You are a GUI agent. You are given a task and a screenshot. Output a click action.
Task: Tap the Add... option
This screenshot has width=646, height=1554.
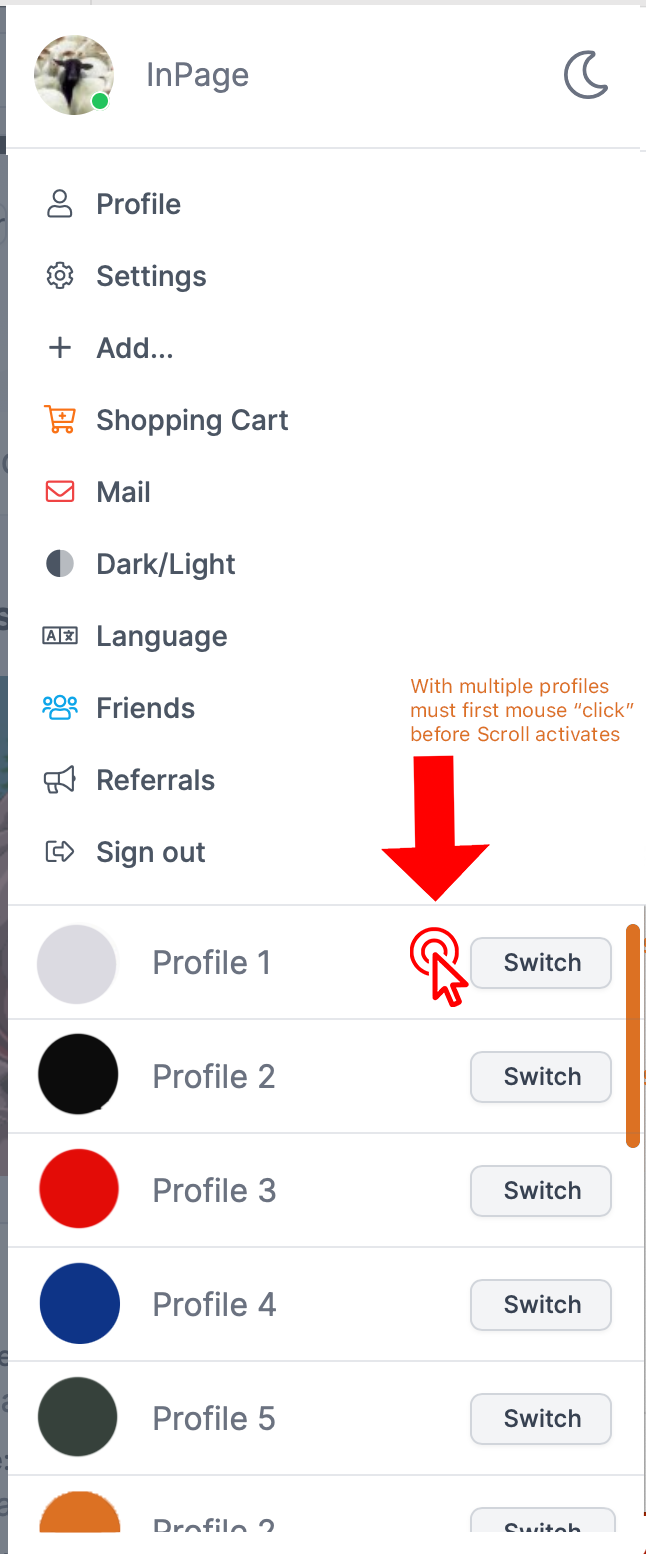[x=134, y=348]
